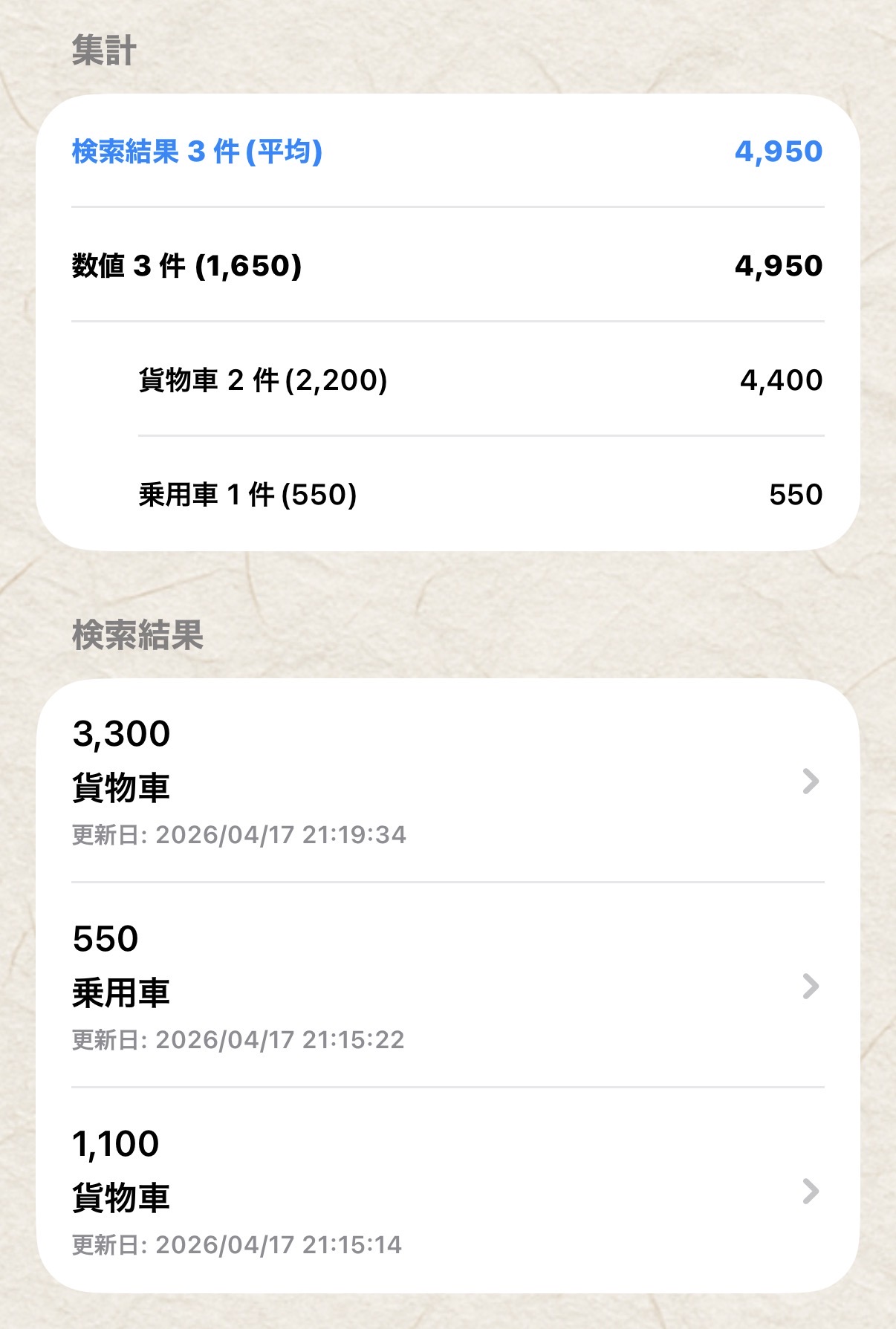896x1329 pixels.
Task: Open the 550 乗用車 search result
Action: [x=446, y=987]
